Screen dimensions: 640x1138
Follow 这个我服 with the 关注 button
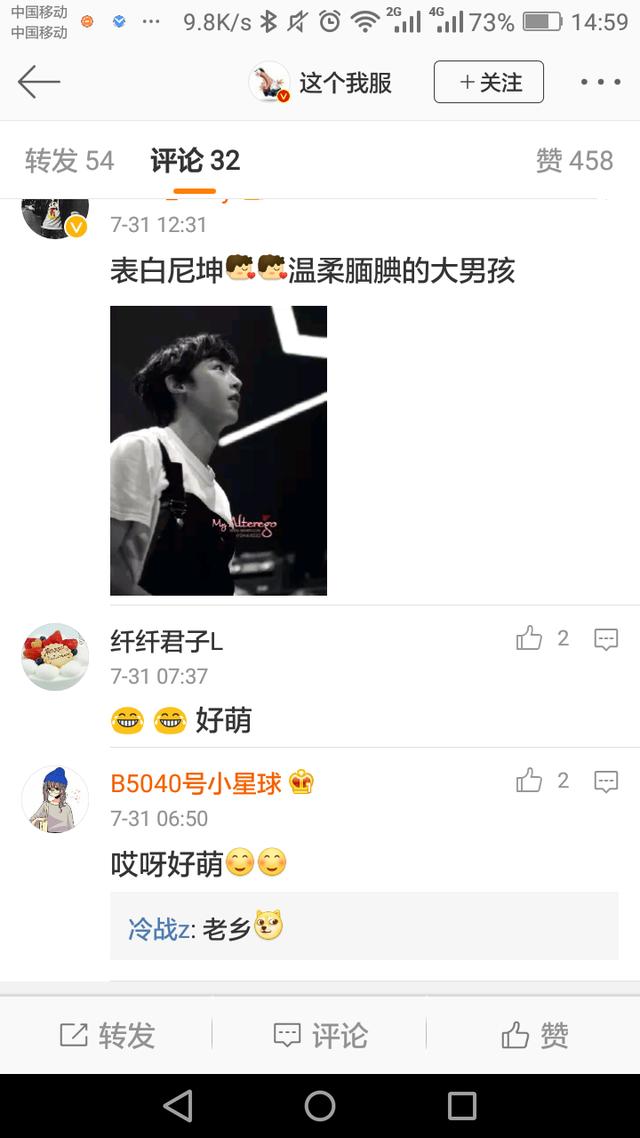[488, 82]
